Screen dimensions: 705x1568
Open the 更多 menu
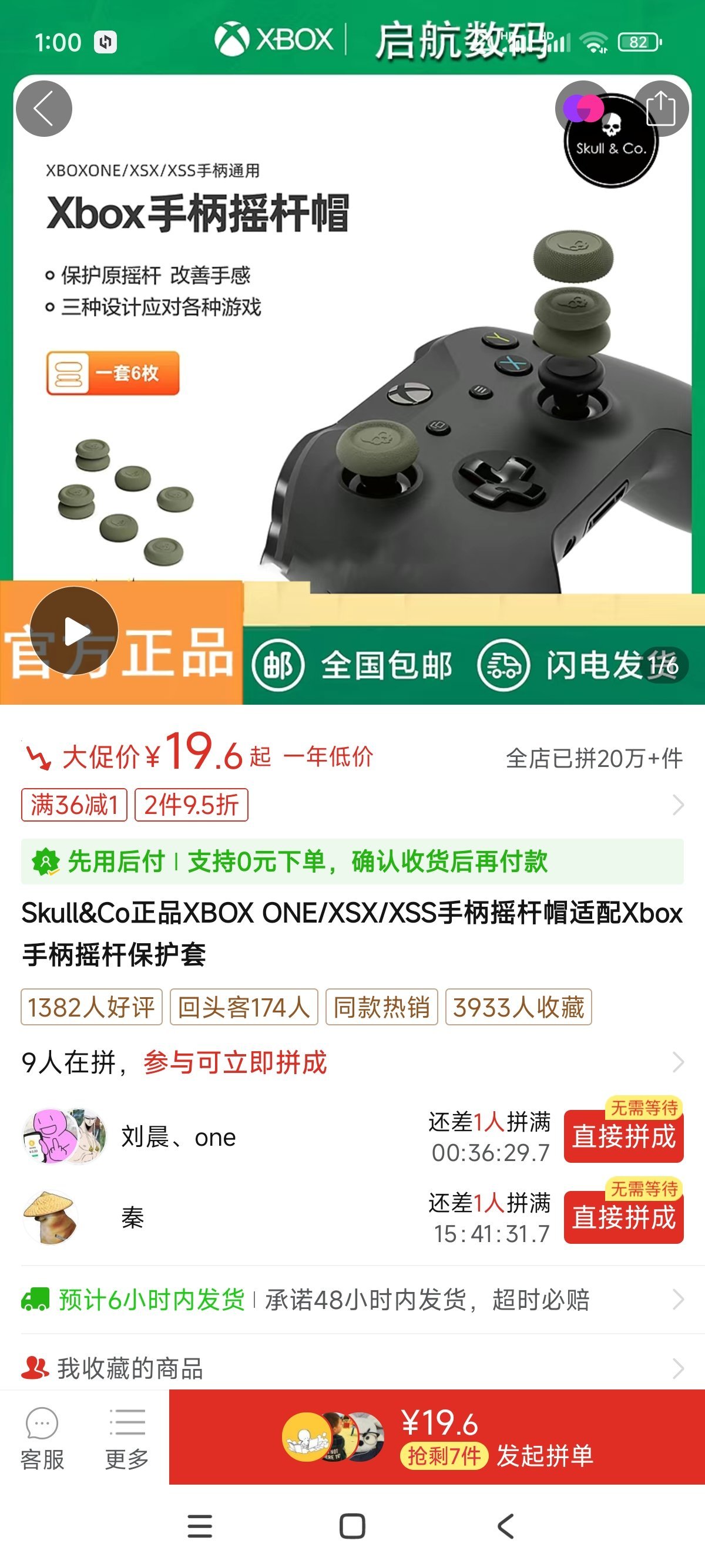click(127, 1438)
